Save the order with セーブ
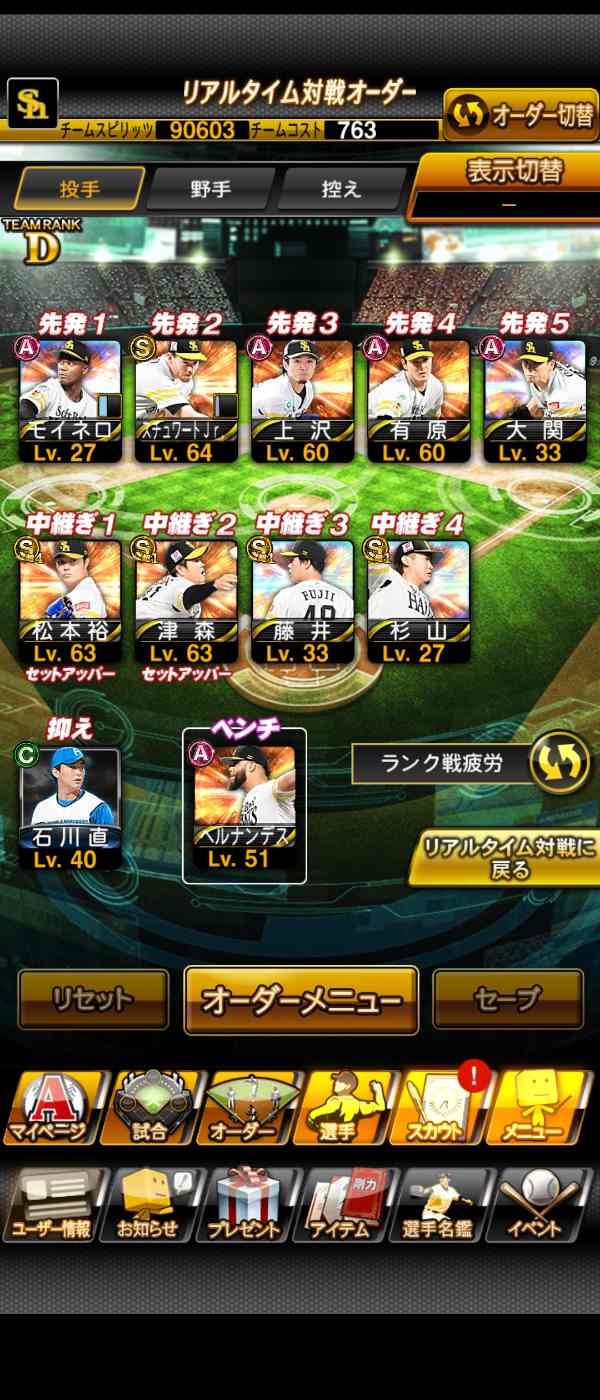The width and height of the screenshot is (600, 1400). pos(508,999)
